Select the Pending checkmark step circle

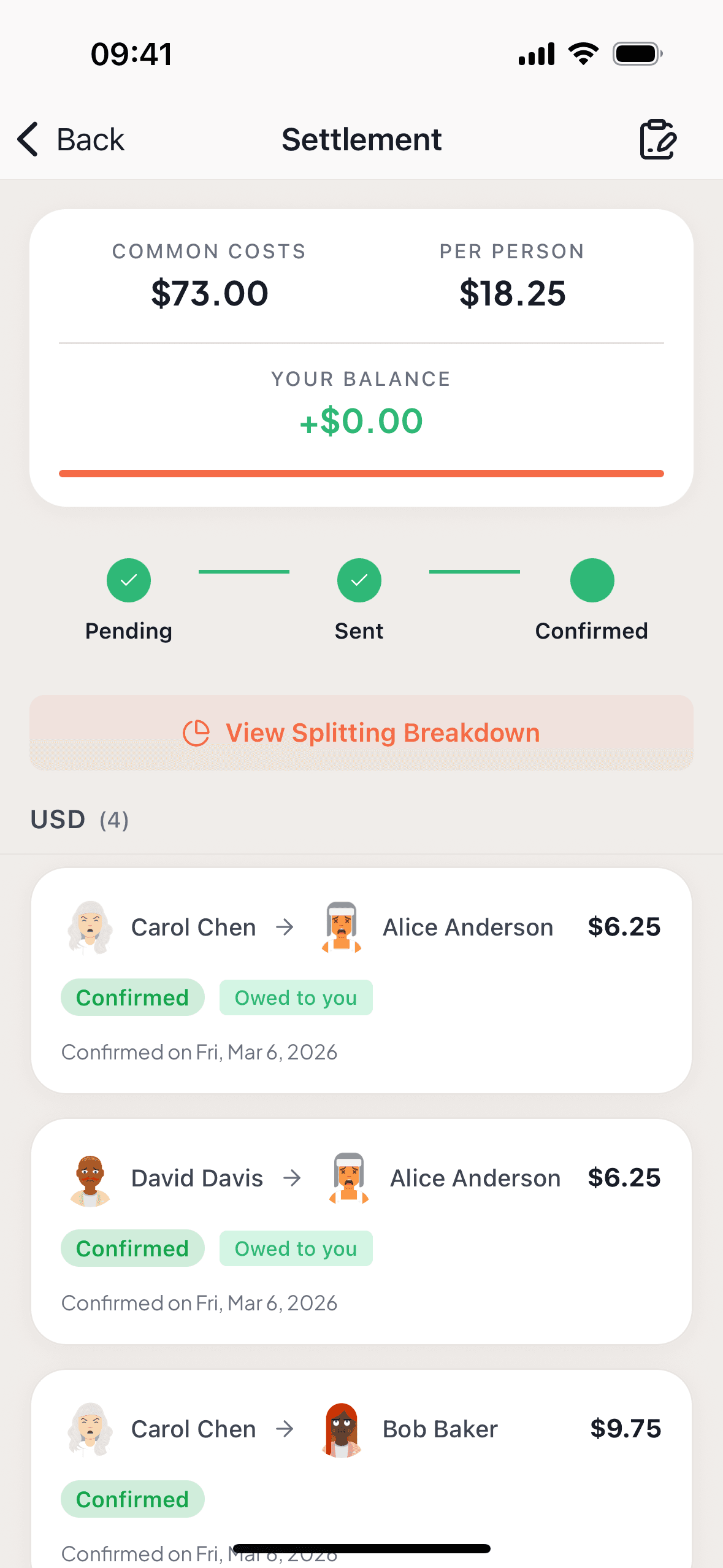(128, 580)
